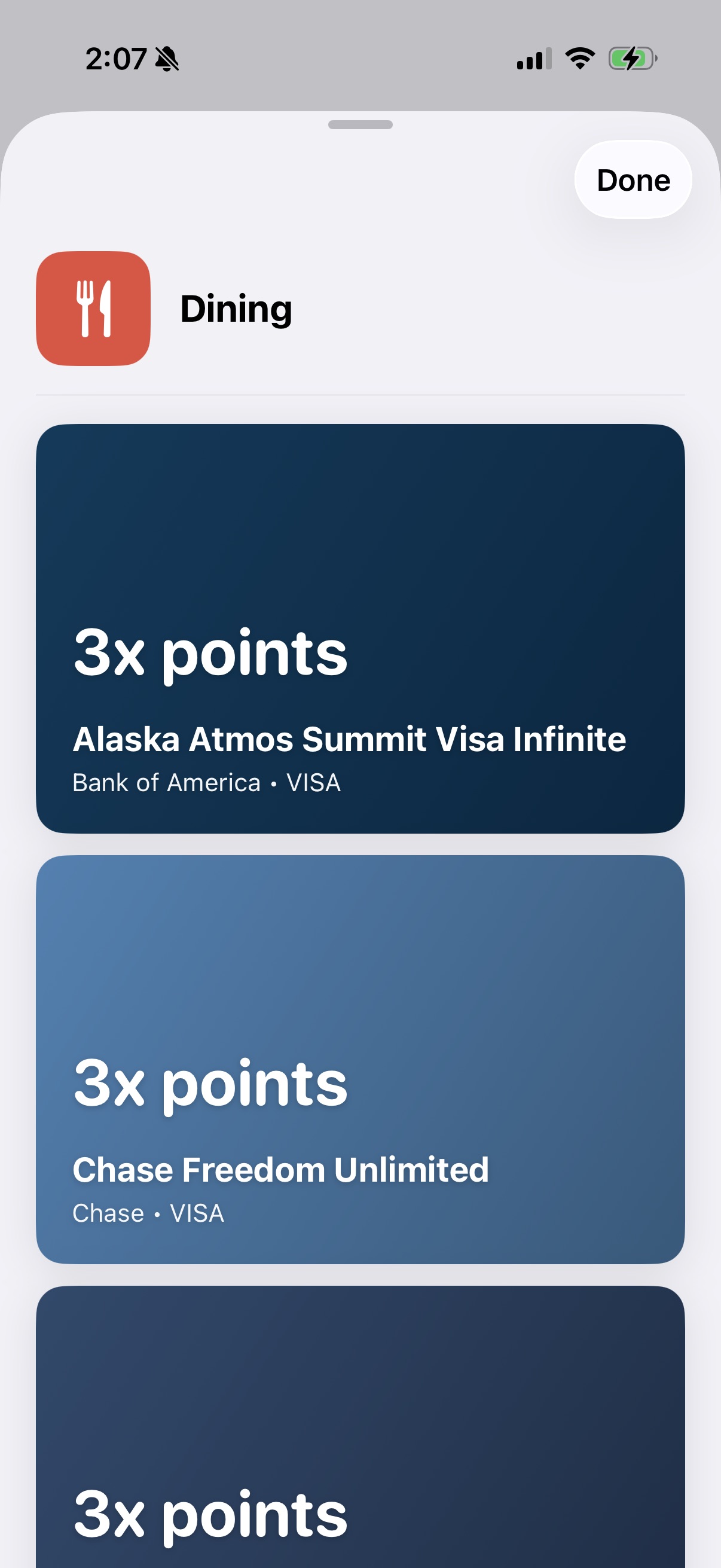
Task: Open the Alaska Atmos Summit Visa Infinite card
Action: coord(360,628)
